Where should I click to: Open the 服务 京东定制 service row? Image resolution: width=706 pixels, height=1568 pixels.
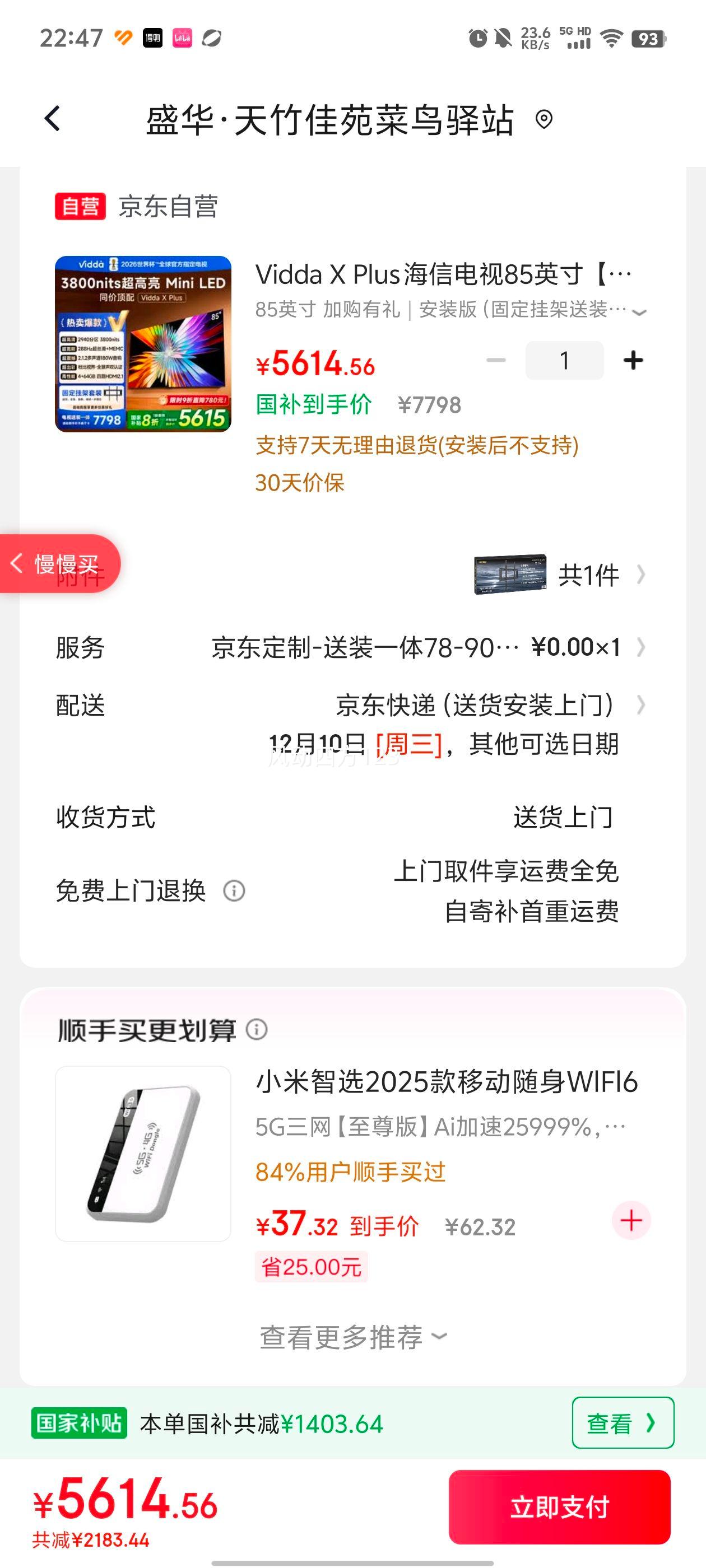tap(426, 647)
